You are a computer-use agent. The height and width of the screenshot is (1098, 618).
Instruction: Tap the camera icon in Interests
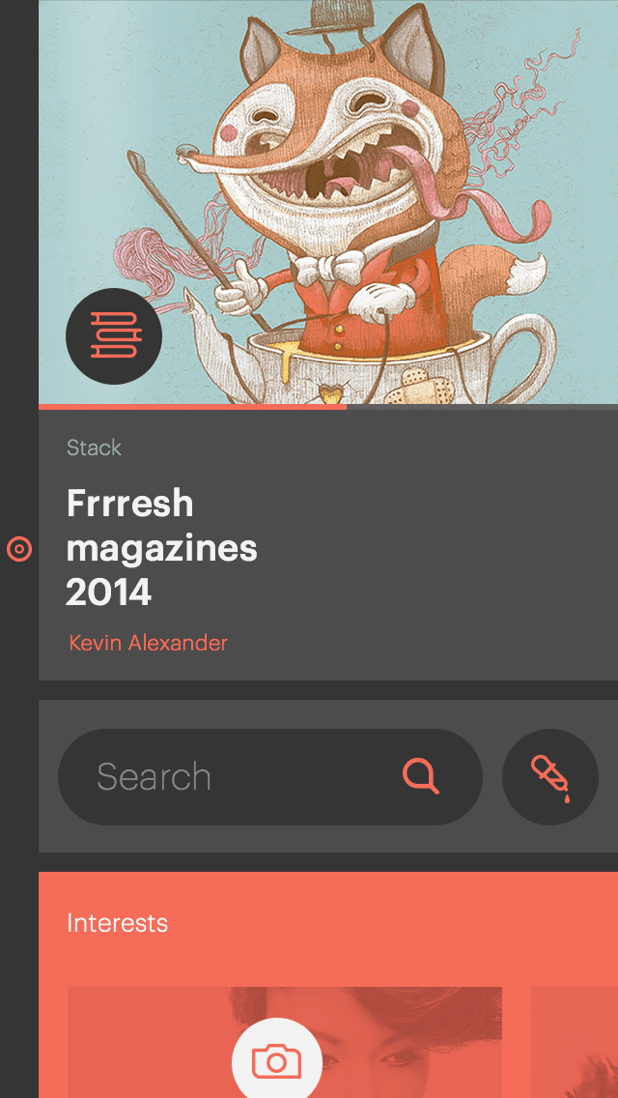tap(277, 1061)
